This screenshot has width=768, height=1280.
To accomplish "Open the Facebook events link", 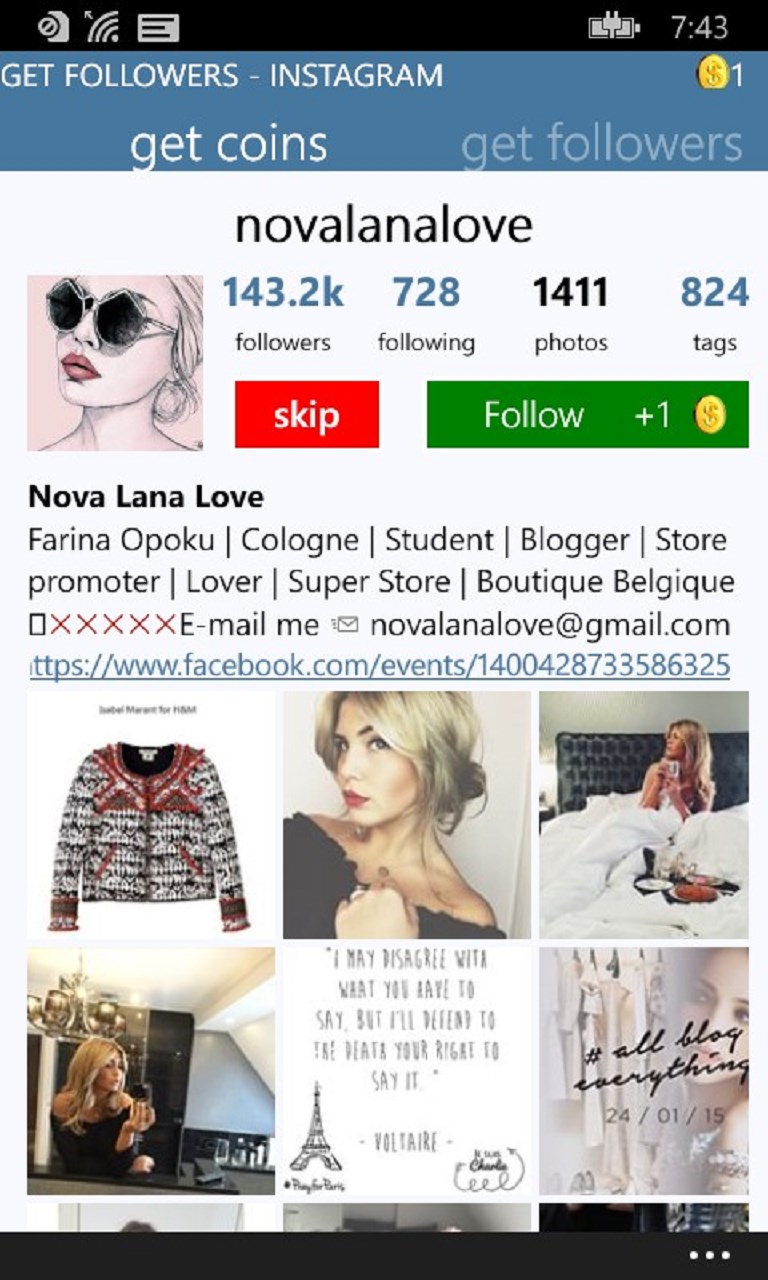I will coord(380,665).
